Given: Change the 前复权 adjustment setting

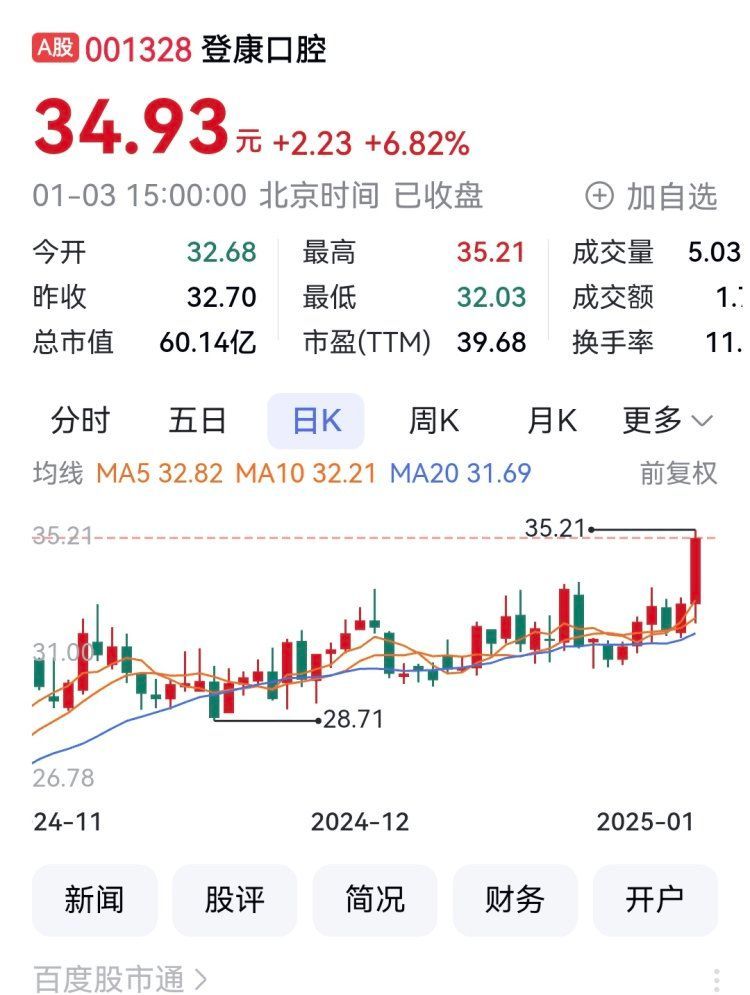Looking at the screenshot, I should [678, 473].
